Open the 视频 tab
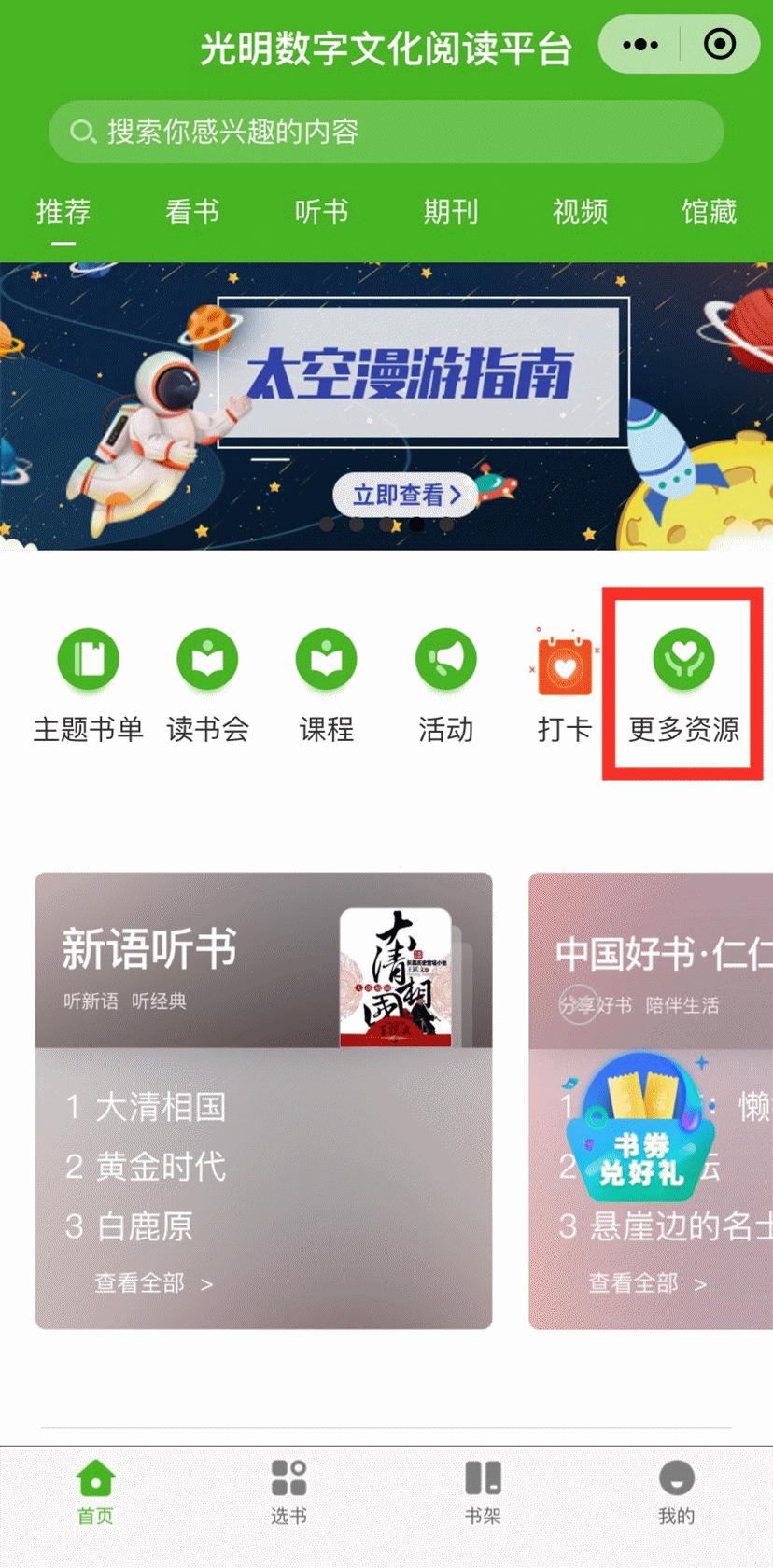This screenshot has width=773, height=1568. point(580,213)
